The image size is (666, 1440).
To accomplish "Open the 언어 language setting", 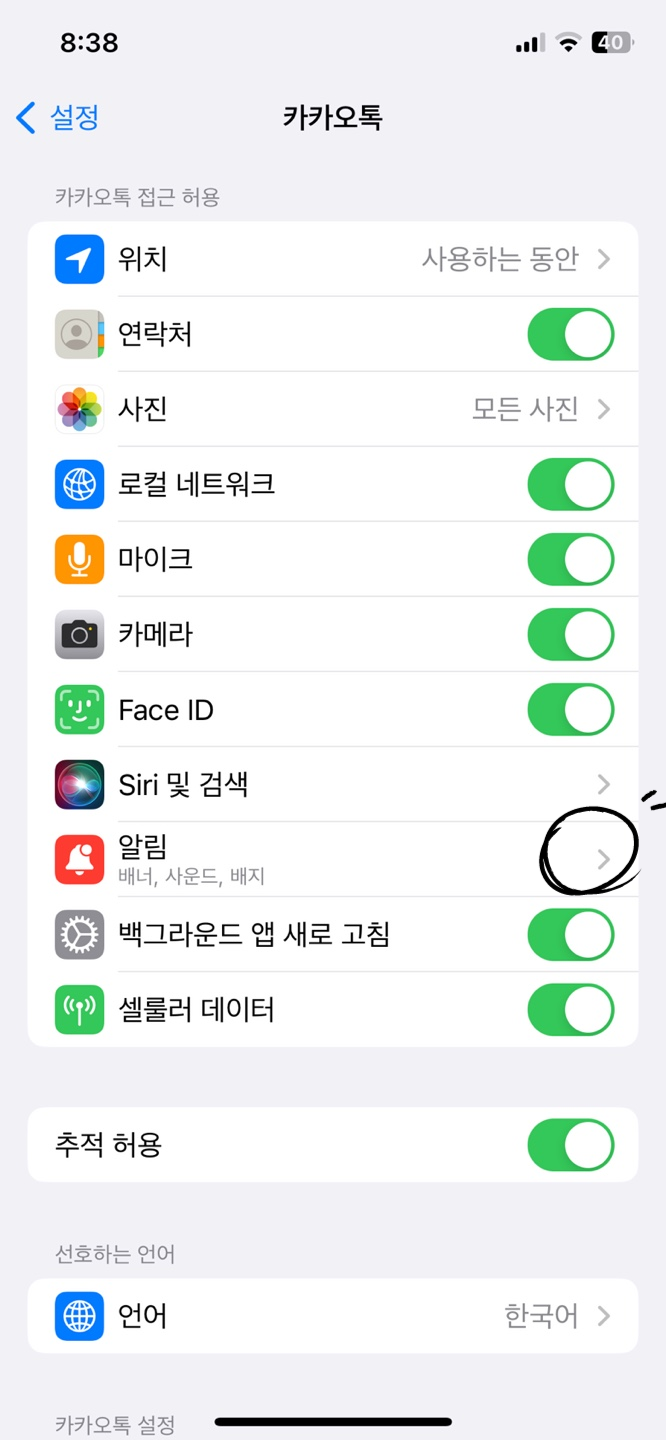I will pyautogui.click(x=332, y=1316).
